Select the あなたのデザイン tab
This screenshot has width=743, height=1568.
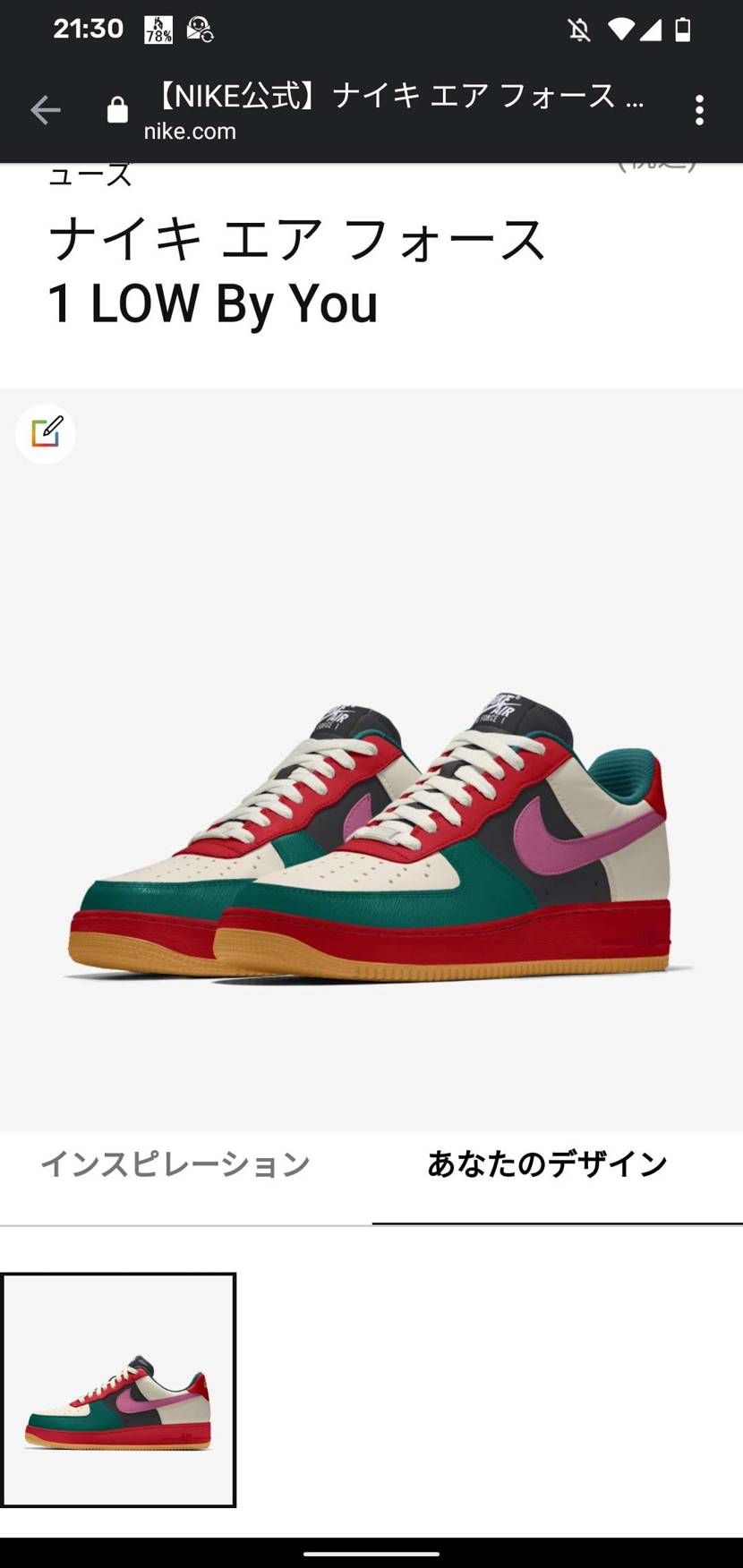[547, 1164]
